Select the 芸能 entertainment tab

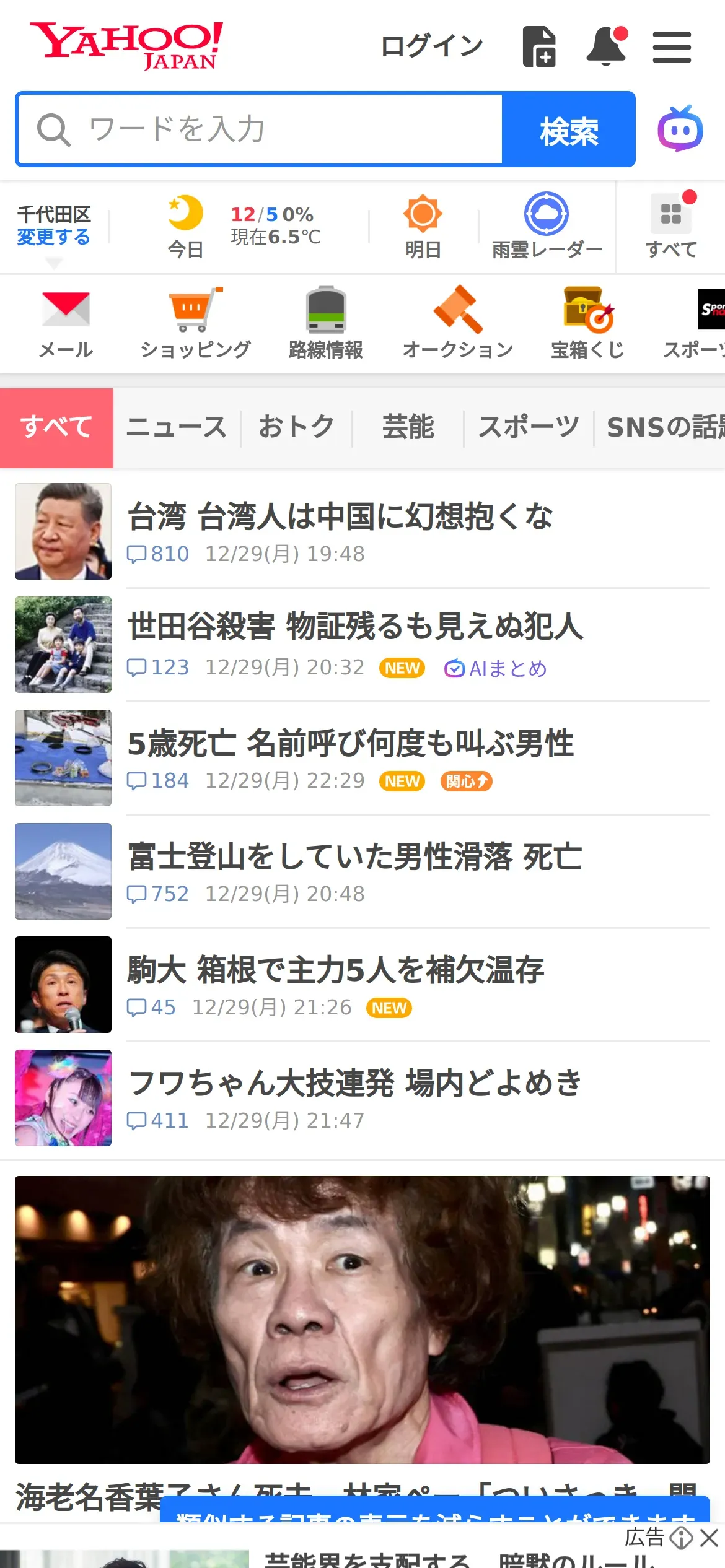click(x=408, y=427)
